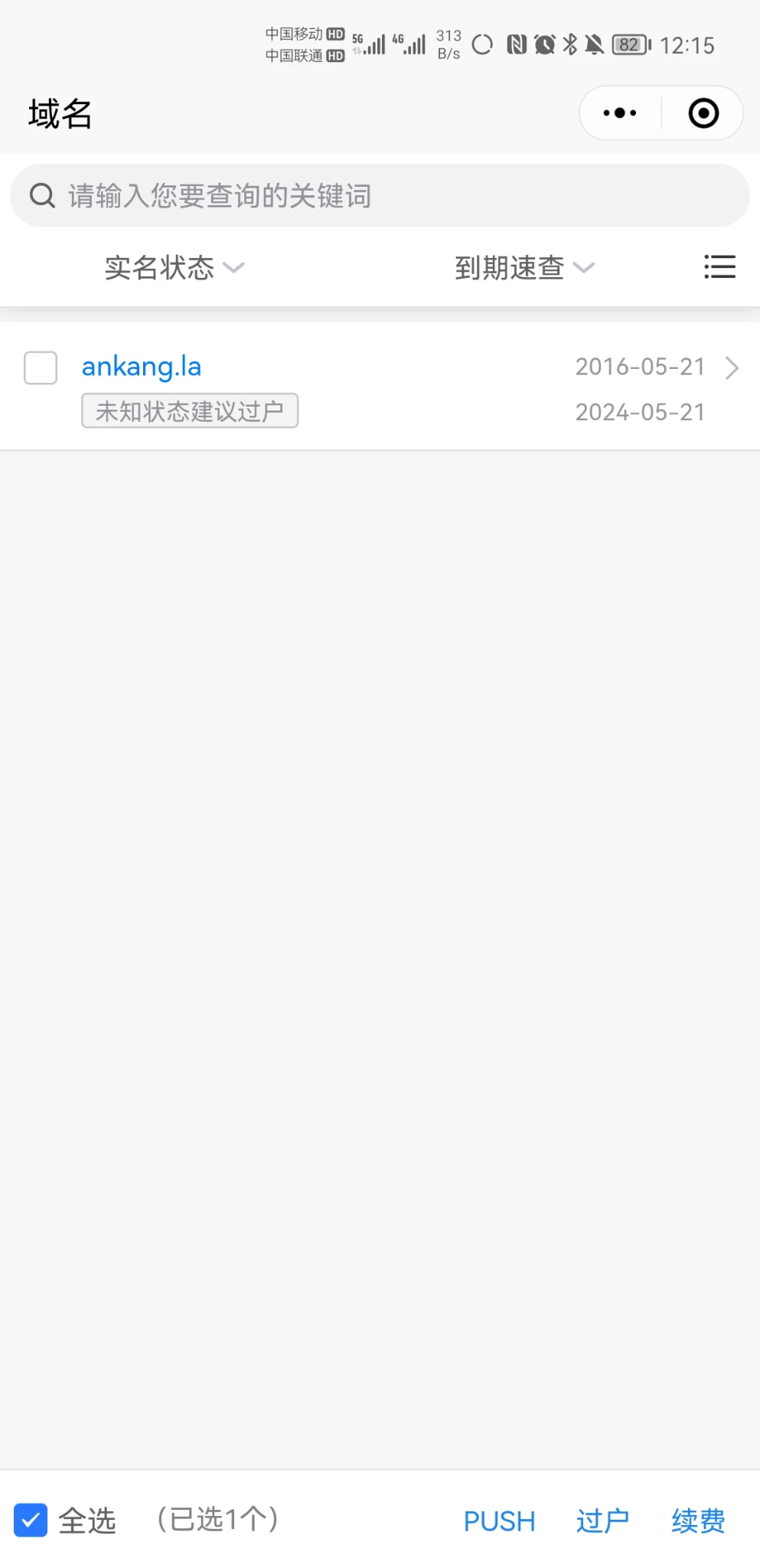Expand the 到期速查 filter dropdown
The image size is (760, 1568).
(524, 268)
